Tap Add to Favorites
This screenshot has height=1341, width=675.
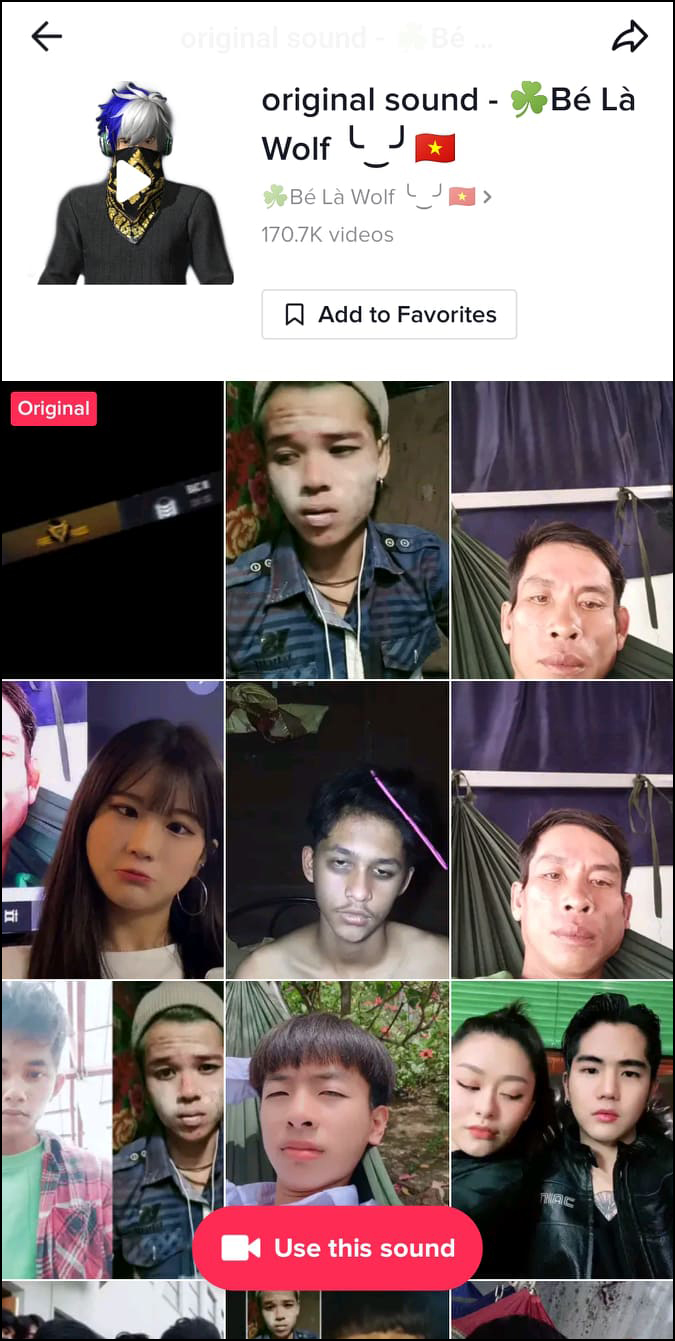(x=389, y=315)
